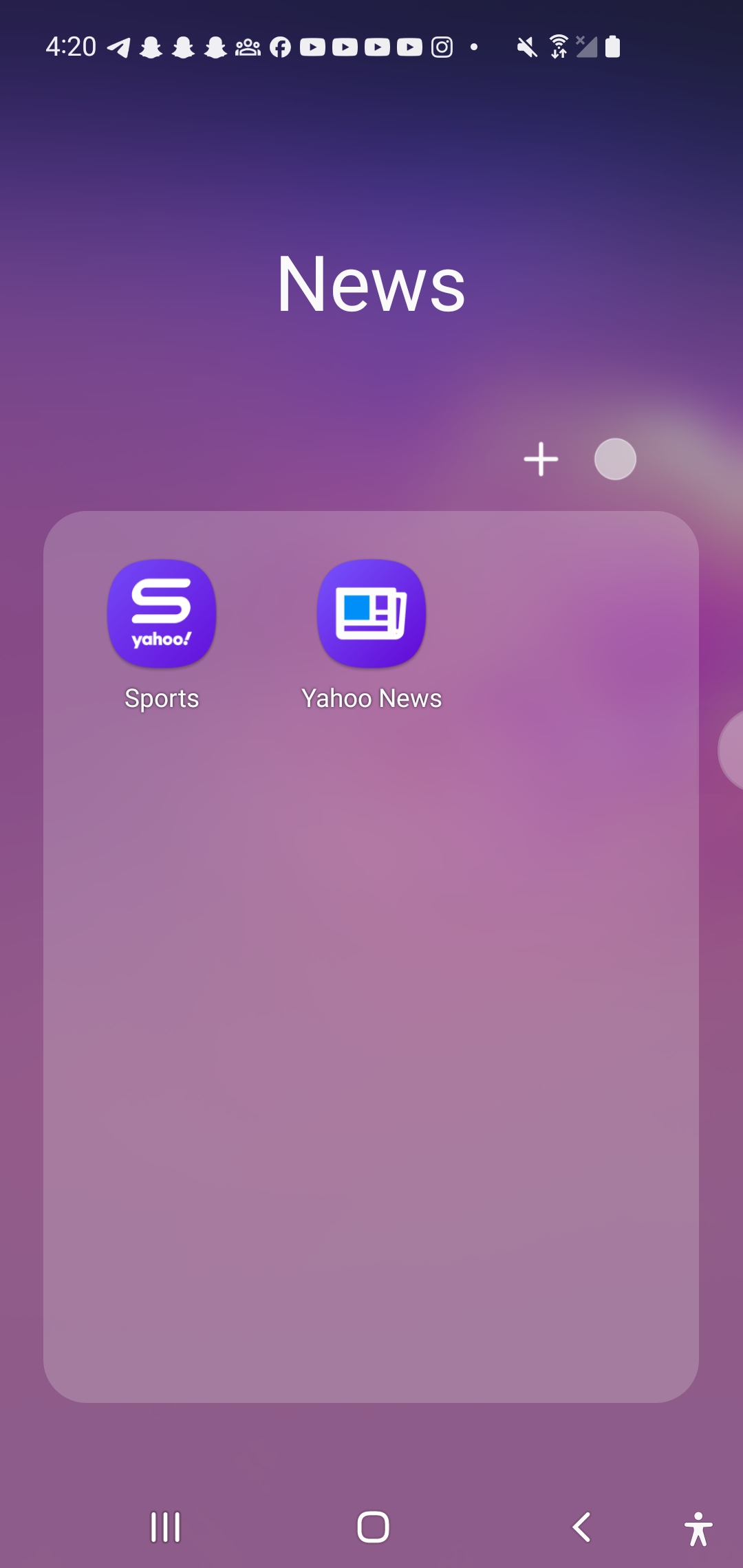The height and width of the screenshot is (1568, 743).
Task: Show recent apps
Action: click(x=165, y=1527)
